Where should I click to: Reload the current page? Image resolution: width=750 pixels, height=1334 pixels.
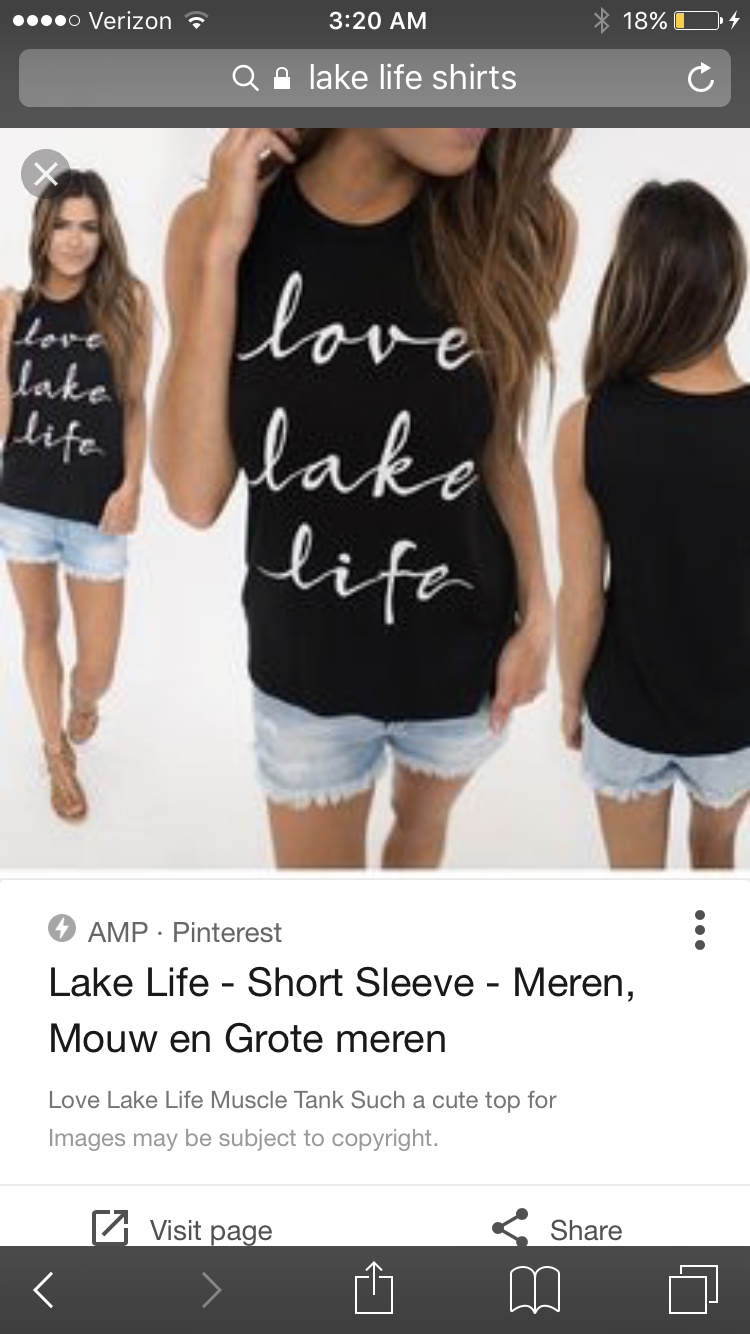(701, 78)
